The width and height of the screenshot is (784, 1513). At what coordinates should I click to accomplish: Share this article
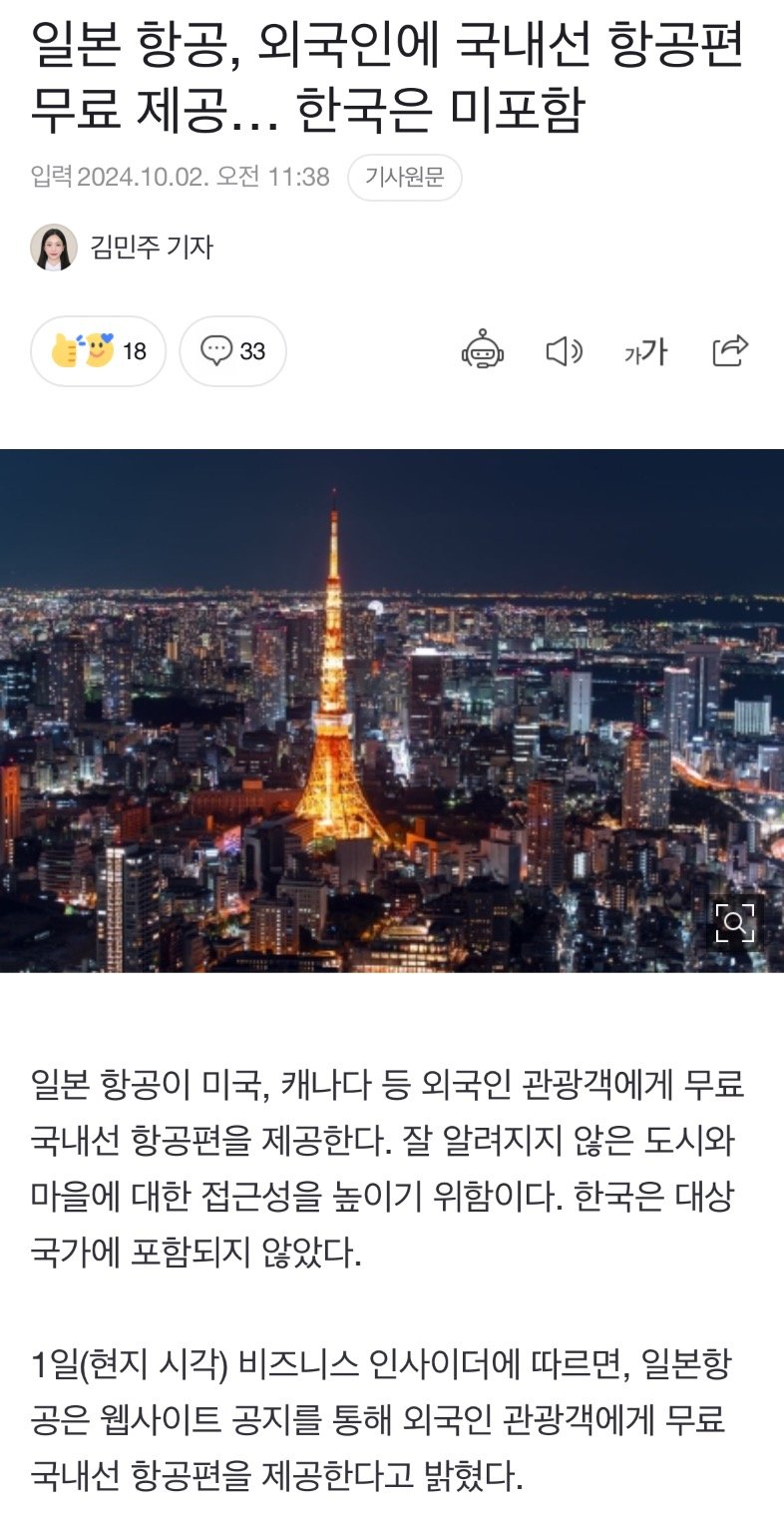pos(730,350)
